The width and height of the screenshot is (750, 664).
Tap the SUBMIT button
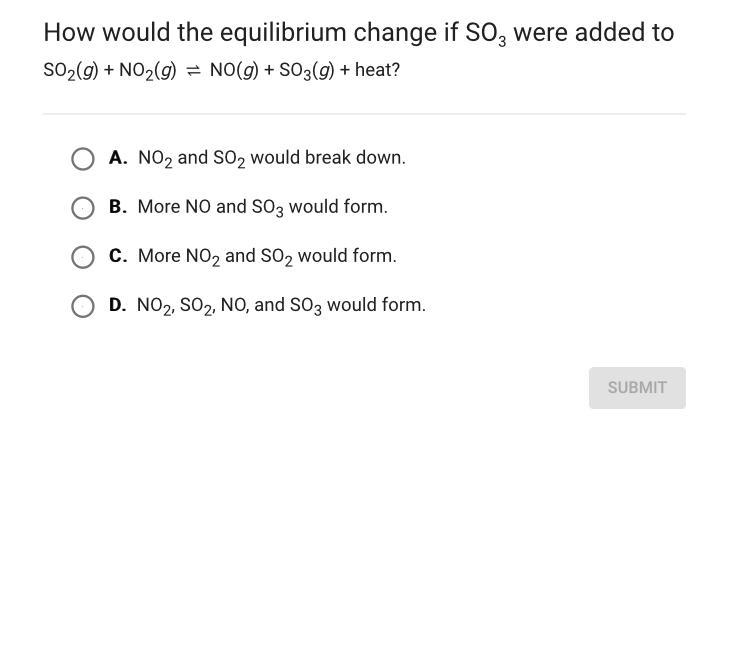click(636, 388)
